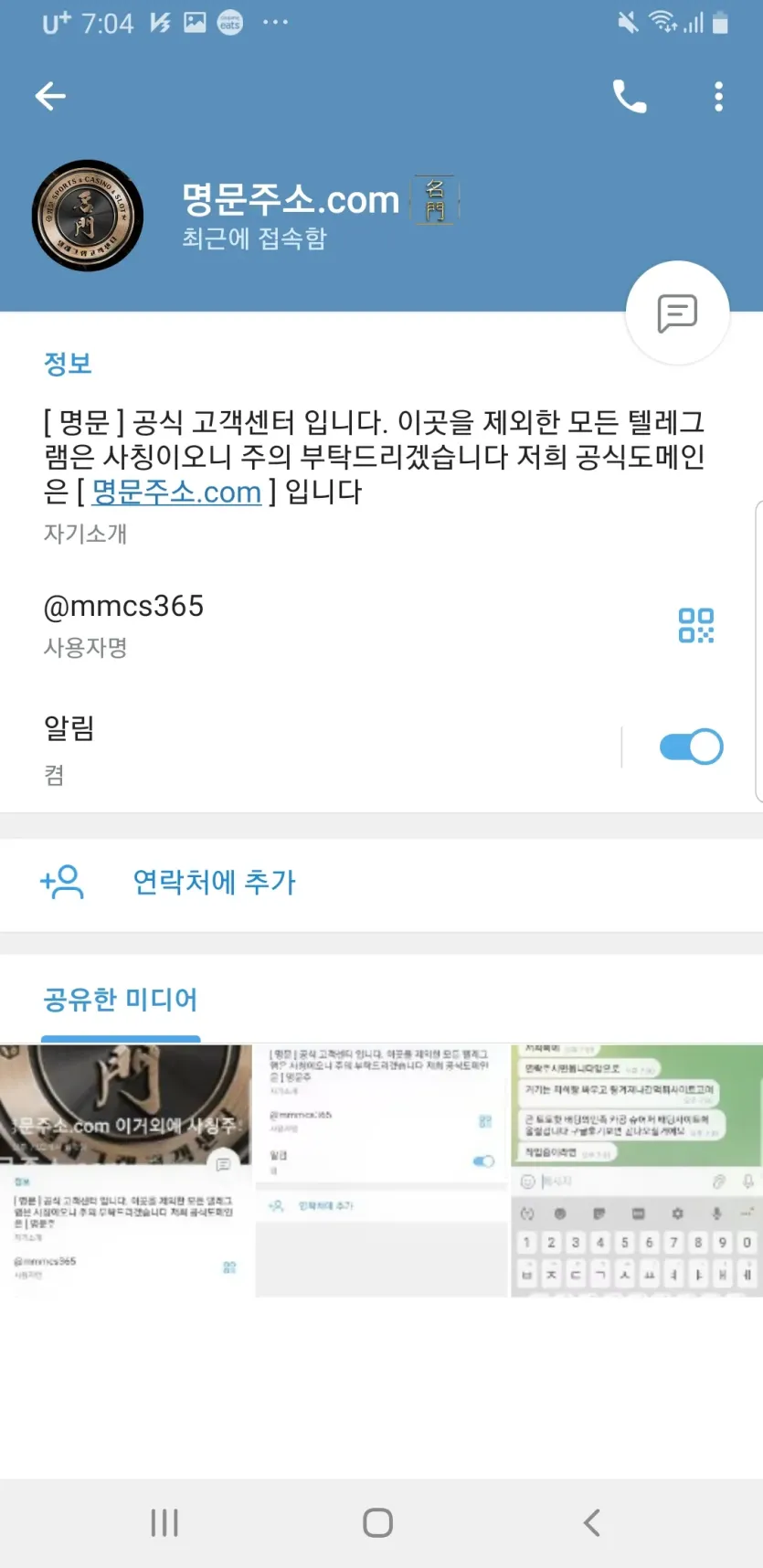
Task: Open the profile picture of 명문주소.com
Action: pyautogui.click(x=88, y=216)
